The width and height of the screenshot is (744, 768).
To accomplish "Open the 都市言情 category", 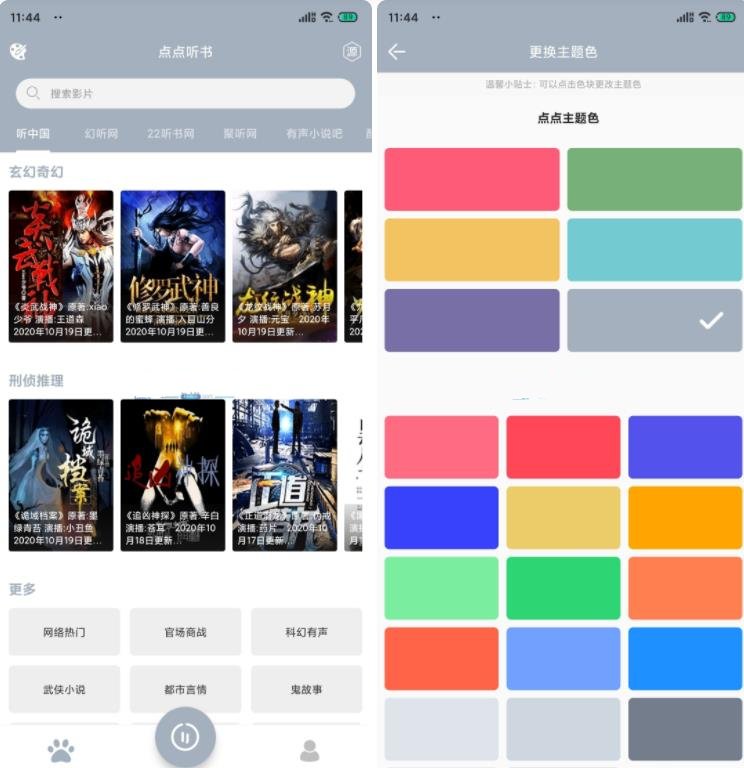I will coord(185,689).
